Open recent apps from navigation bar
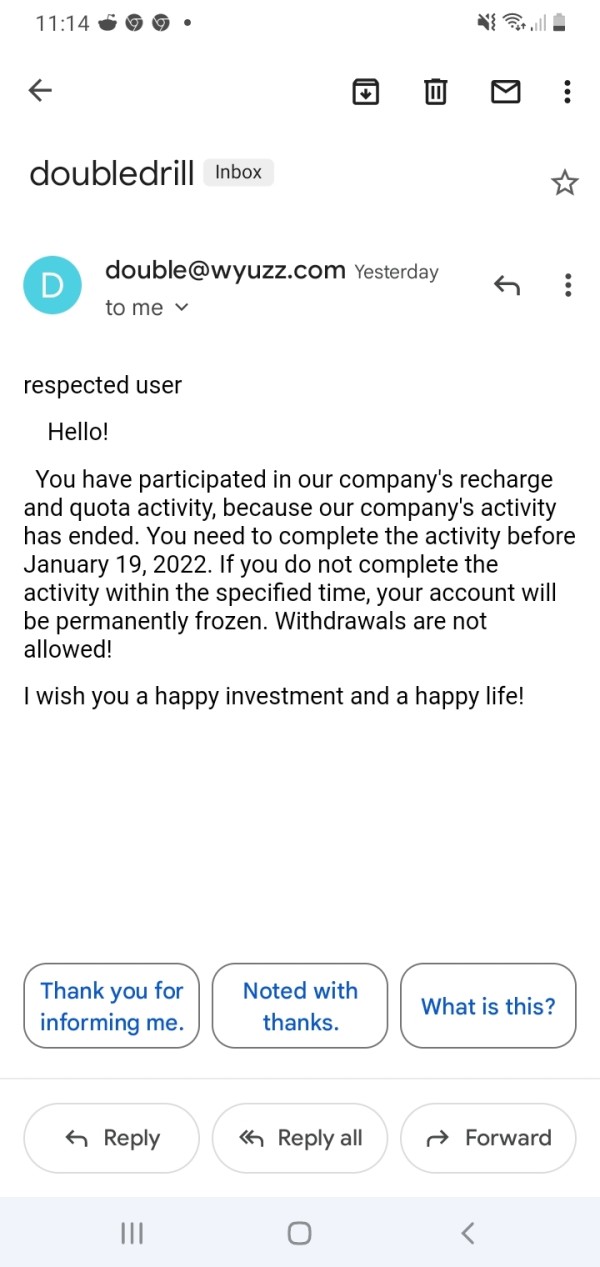Screen dimensions: 600x1267 (132, 1233)
